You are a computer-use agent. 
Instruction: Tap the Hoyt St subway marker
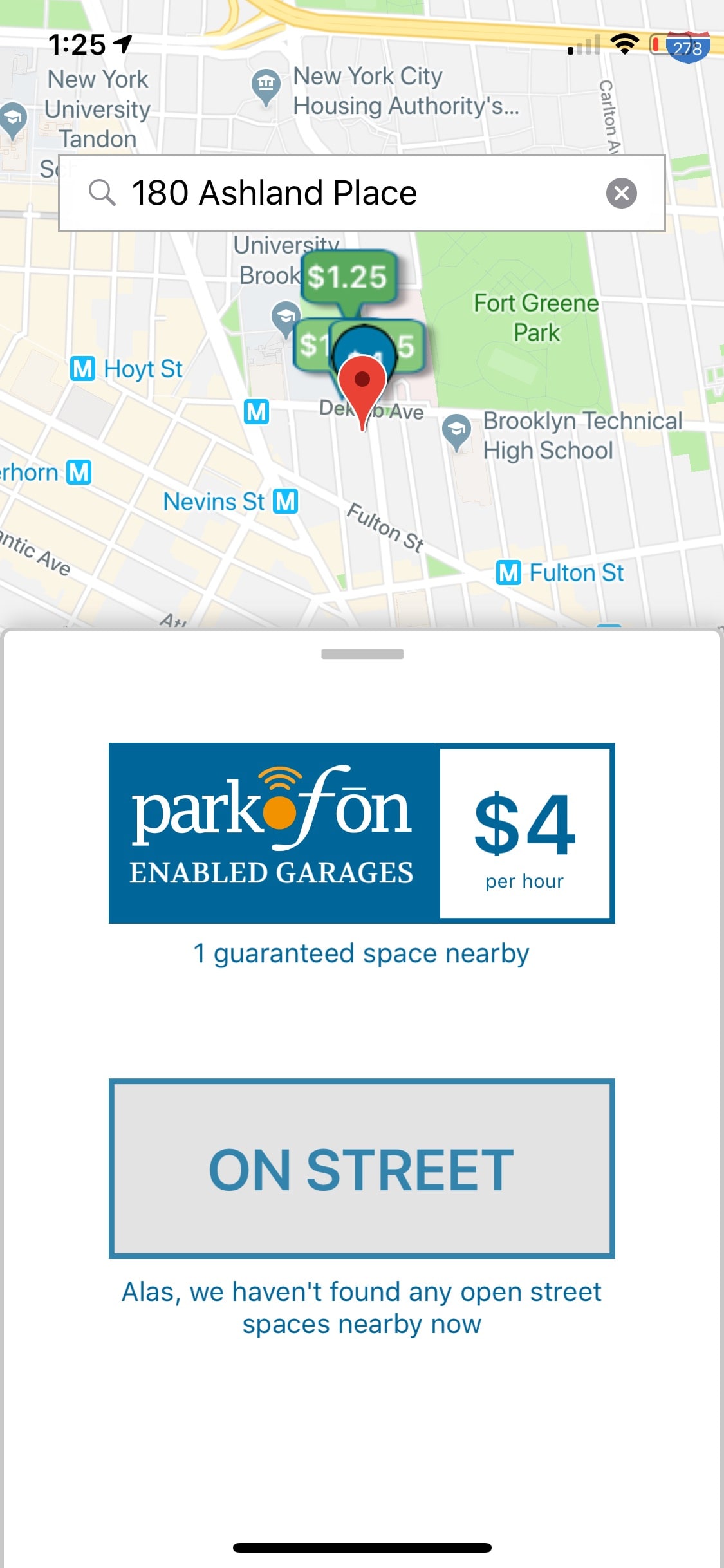pyautogui.click(x=83, y=369)
